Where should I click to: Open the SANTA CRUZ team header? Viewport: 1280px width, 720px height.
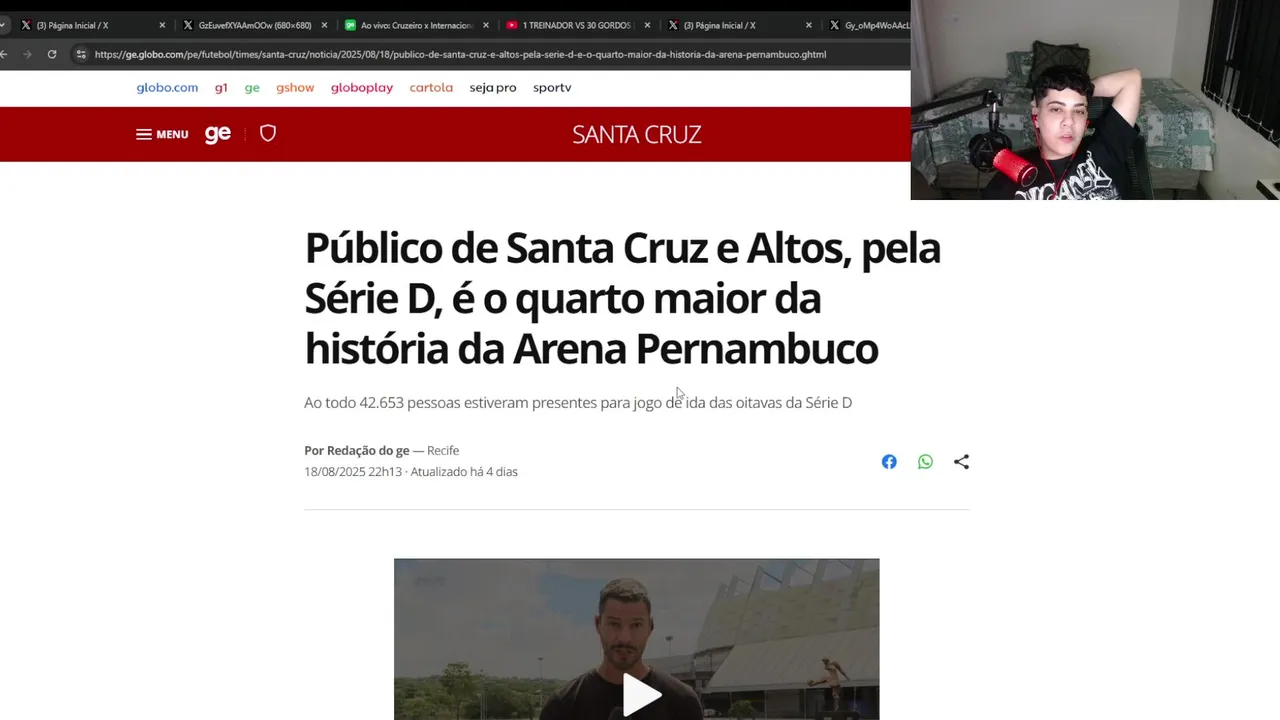point(636,134)
